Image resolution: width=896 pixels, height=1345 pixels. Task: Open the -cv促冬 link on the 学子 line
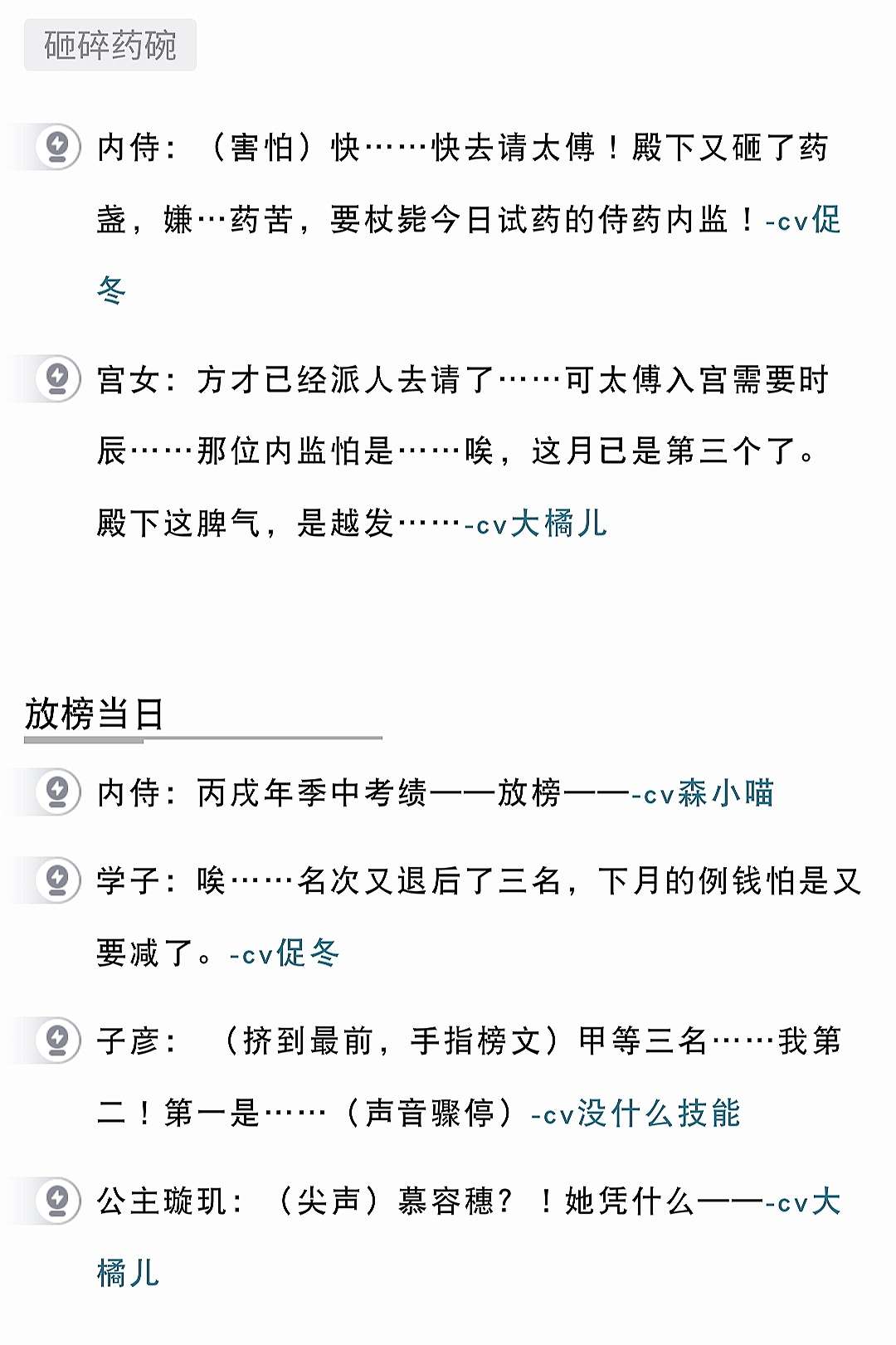click(x=284, y=953)
